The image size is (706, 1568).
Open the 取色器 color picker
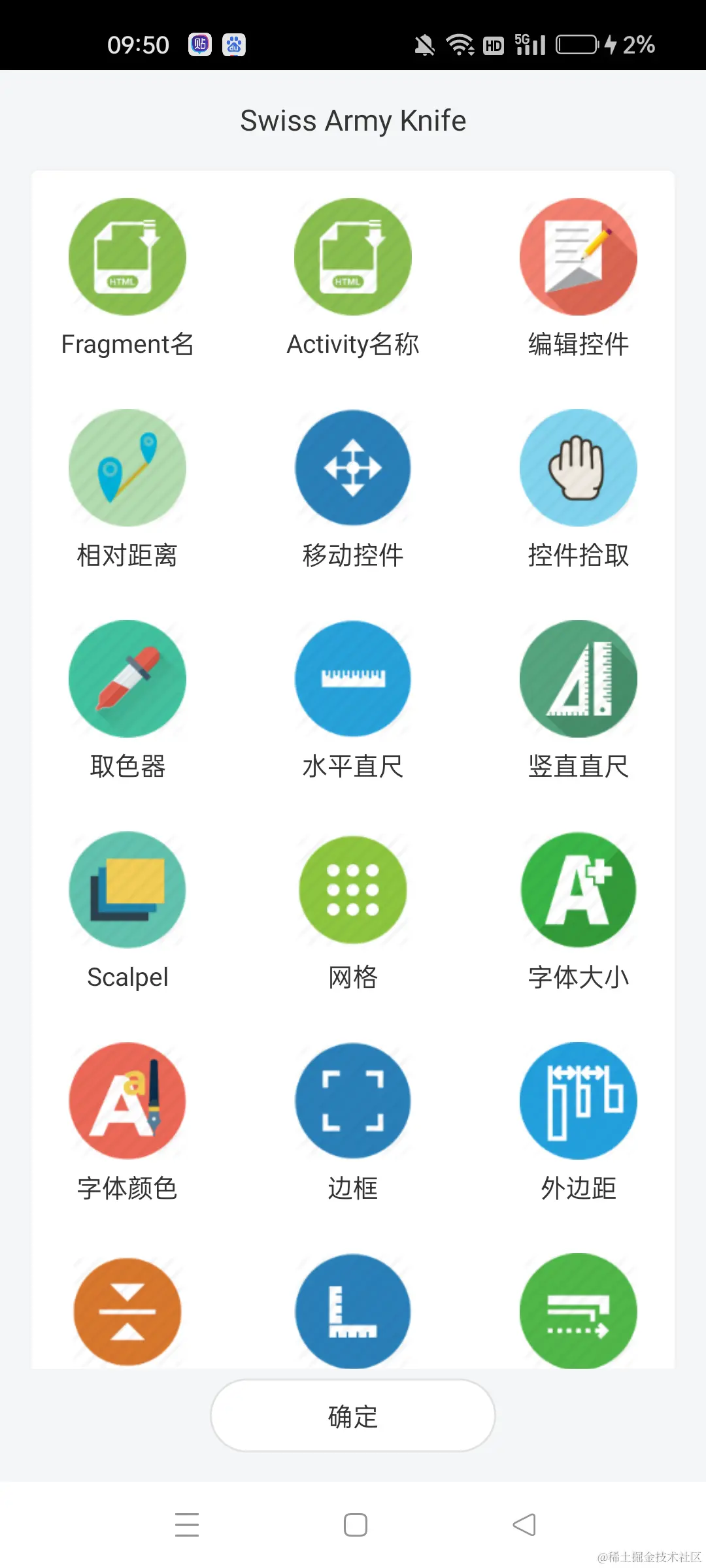click(x=127, y=679)
